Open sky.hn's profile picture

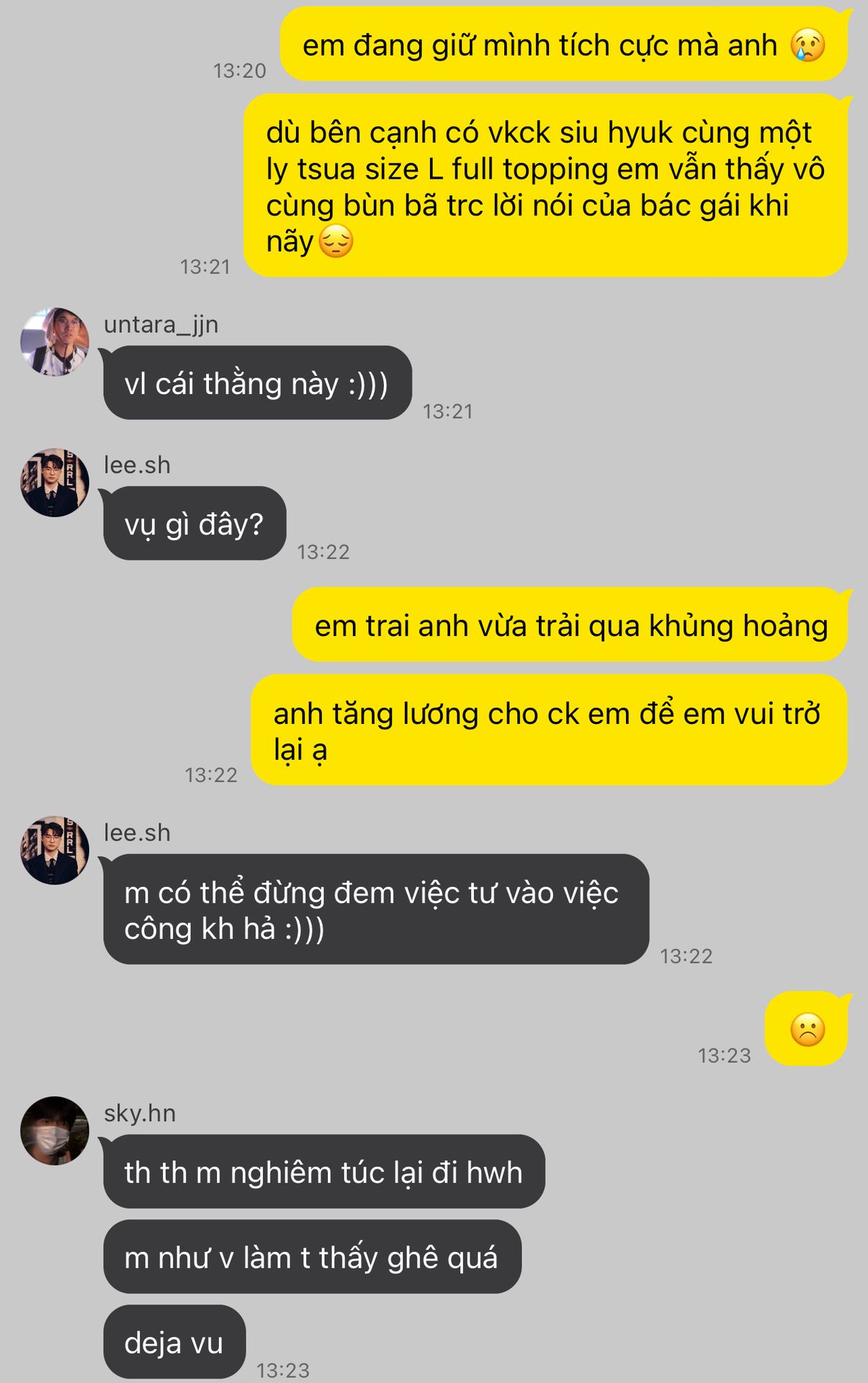55,1131
